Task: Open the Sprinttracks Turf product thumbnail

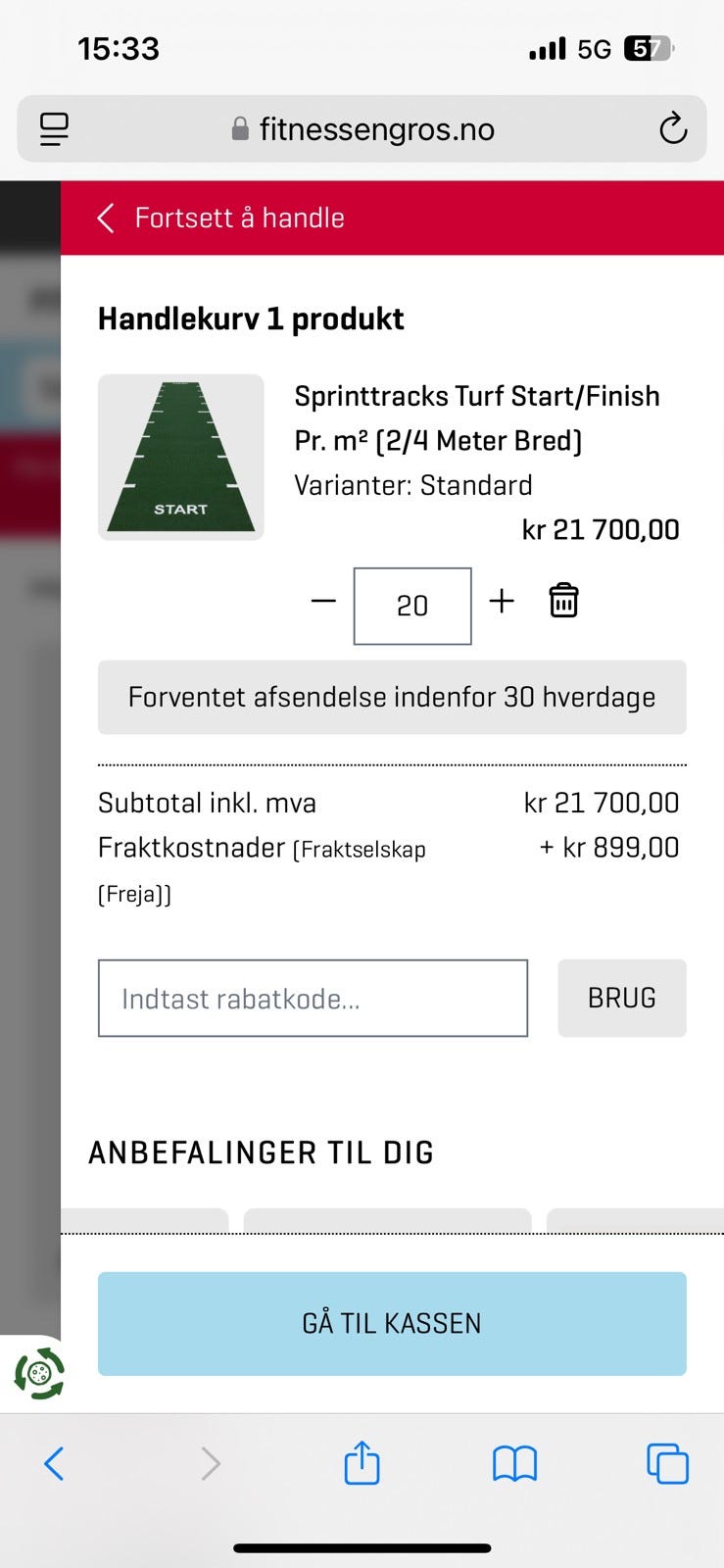Action: click(x=180, y=457)
